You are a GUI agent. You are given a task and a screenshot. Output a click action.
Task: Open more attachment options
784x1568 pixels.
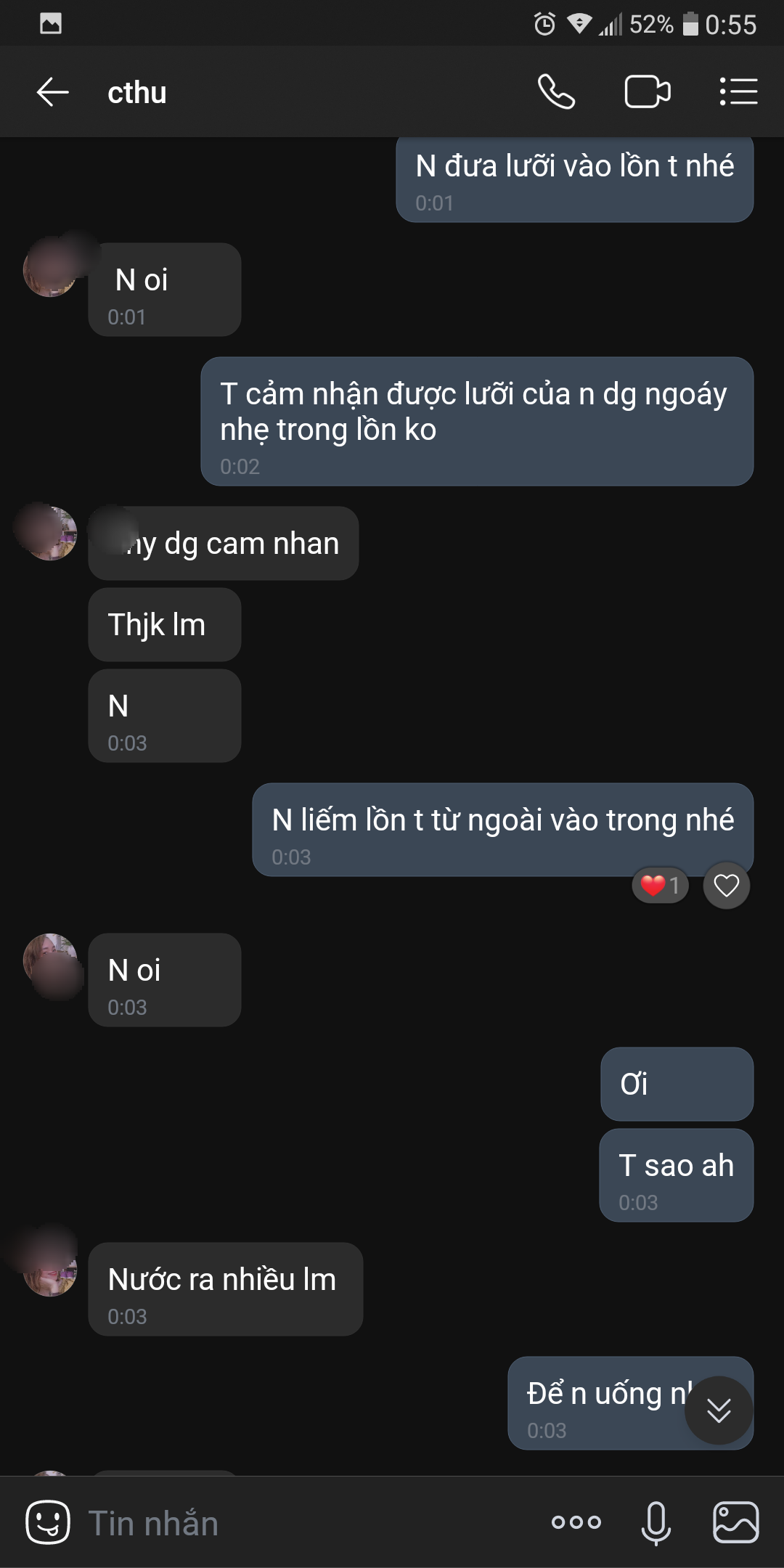tap(576, 1522)
